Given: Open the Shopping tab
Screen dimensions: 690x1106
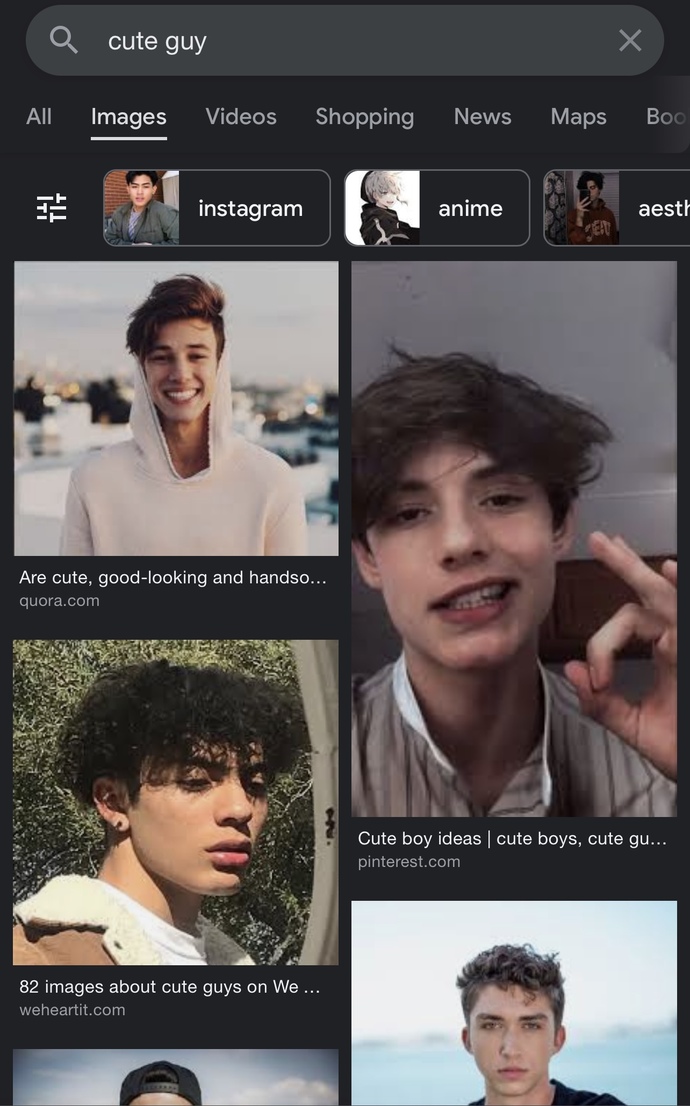Looking at the screenshot, I should (365, 116).
